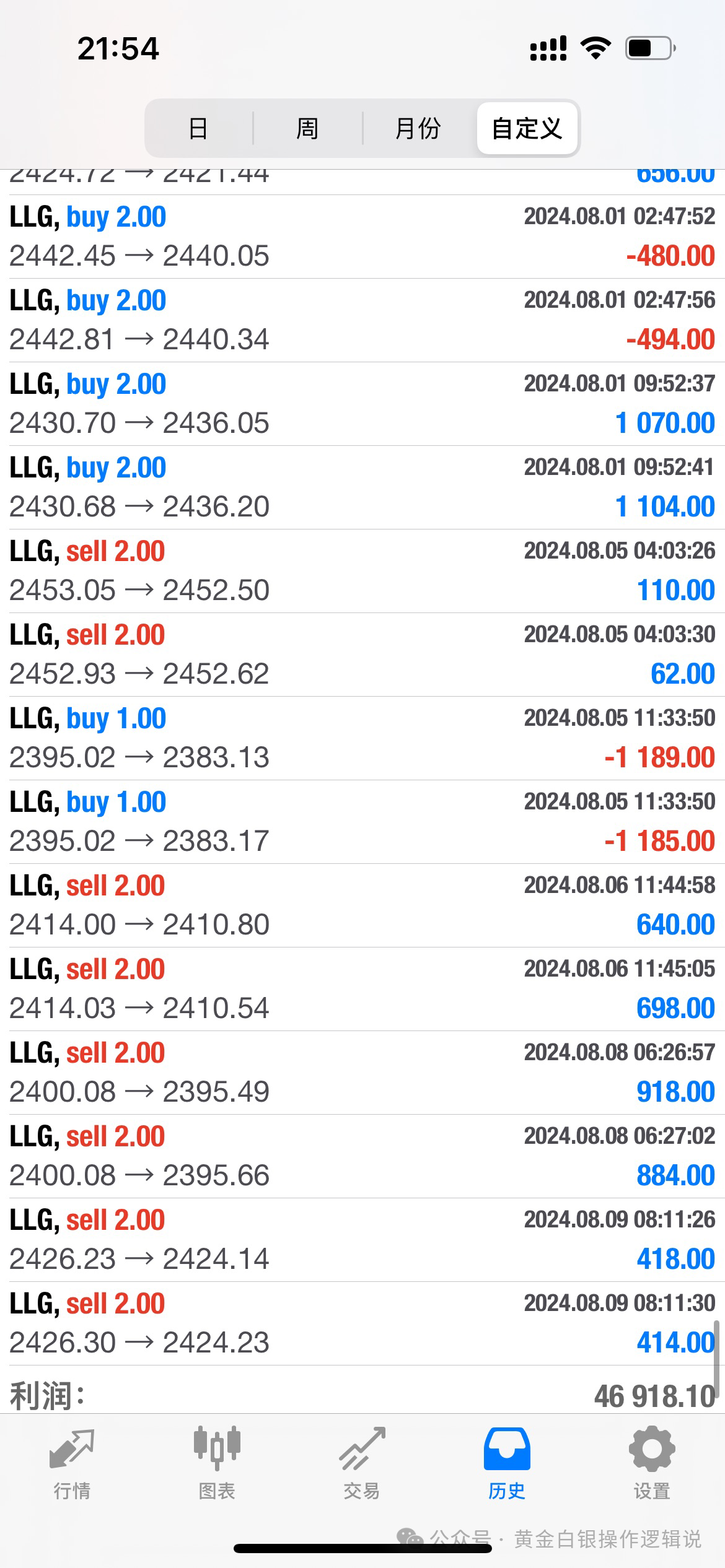Viewport: 725px width, 1568px height.
Task: Expand the buy trade with profit 1 070.00
Action: point(362,404)
